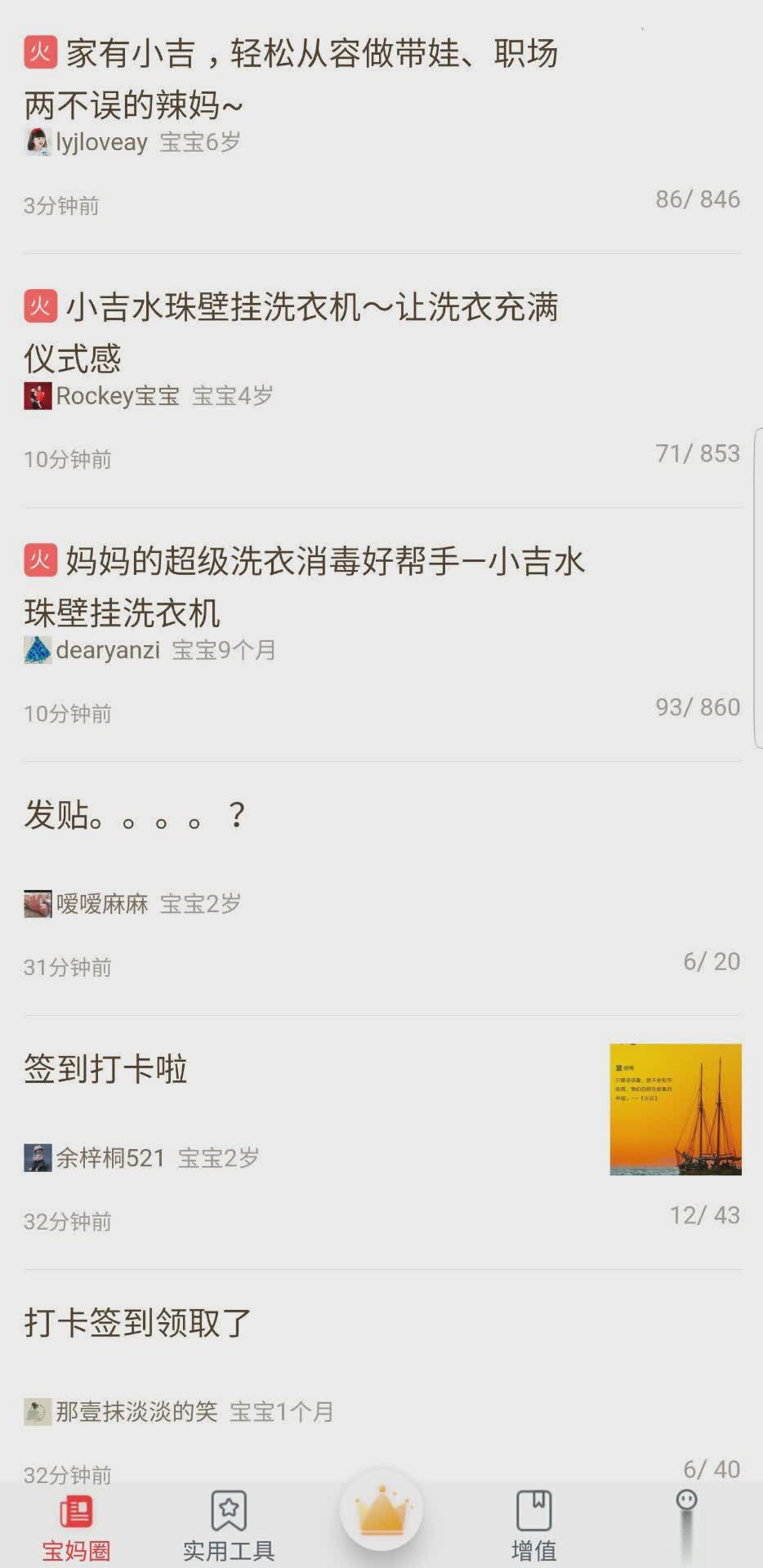
Task: Tap the 火 badge on 妈妈的超级洗衣消毒好帮手 post
Action: coord(41,559)
